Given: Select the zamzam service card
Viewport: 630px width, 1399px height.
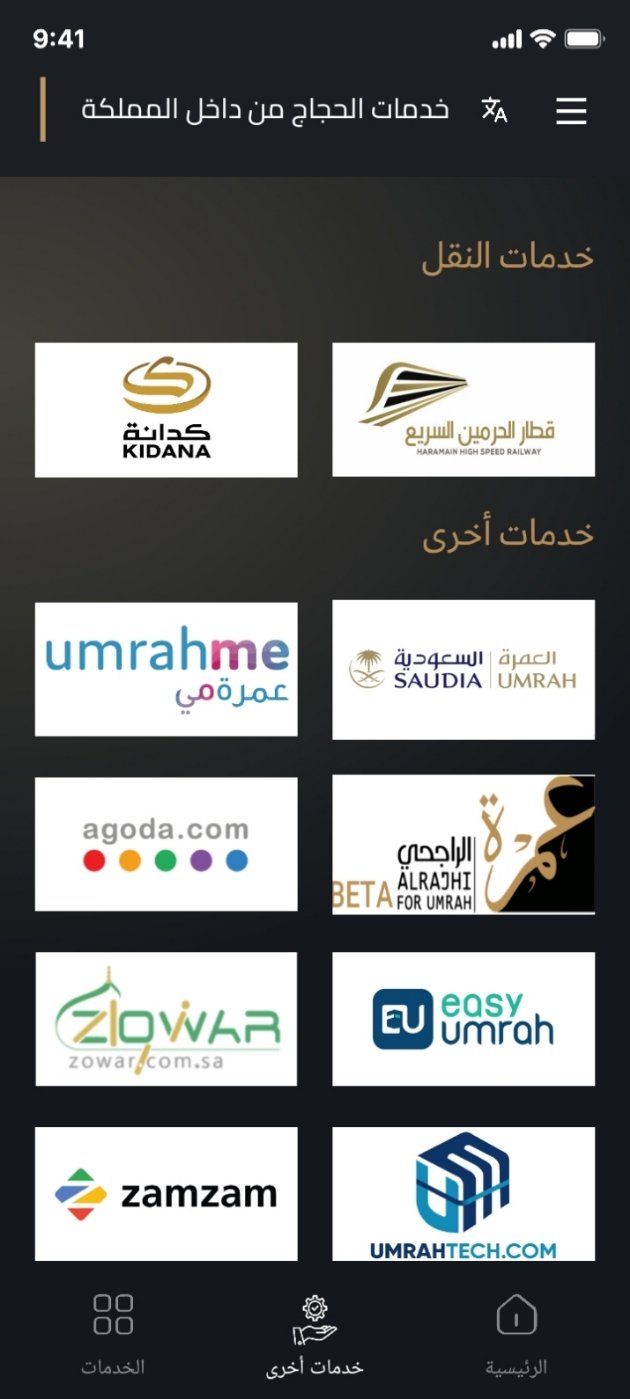Looking at the screenshot, I should 166,1193.
